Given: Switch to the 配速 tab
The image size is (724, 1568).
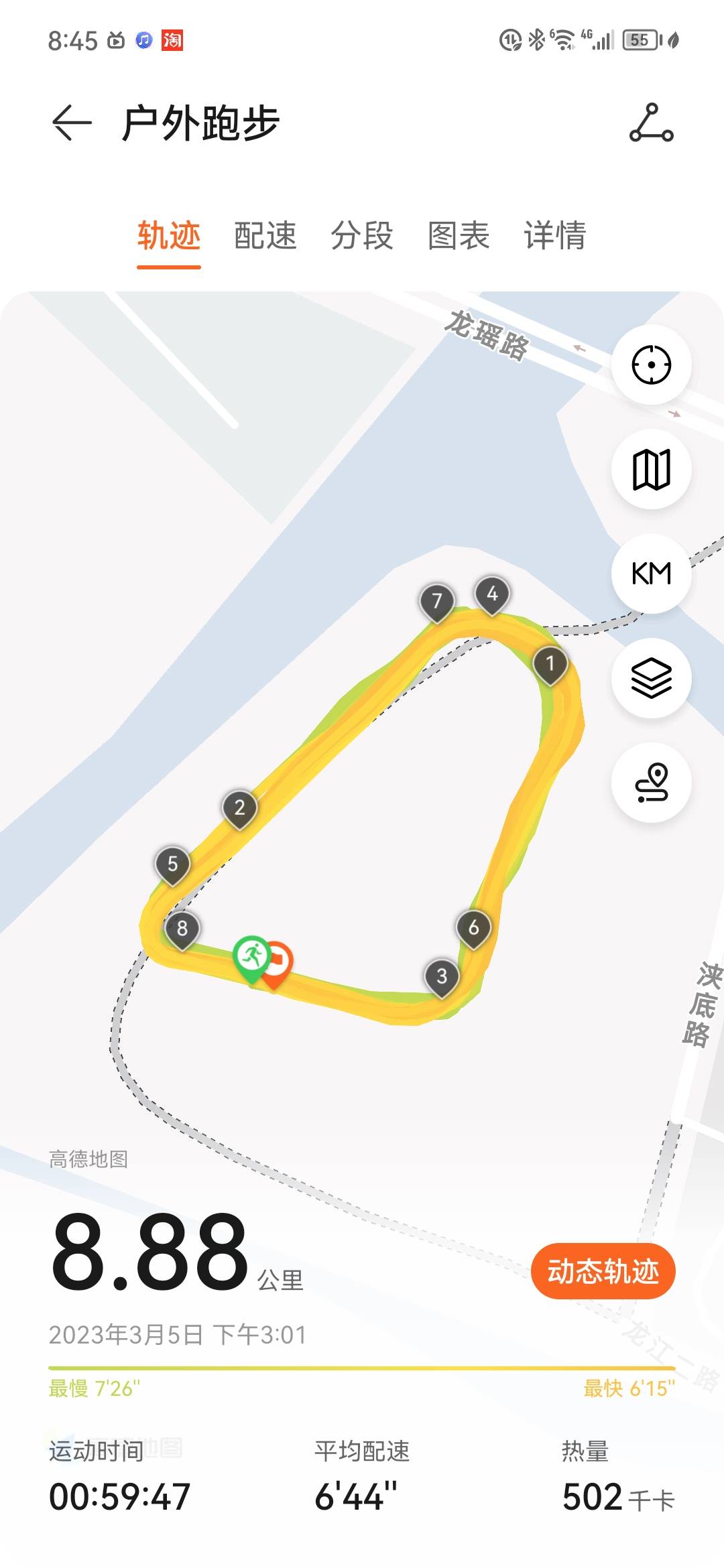Looking at the screenshot, I should (x=265, y=236).
